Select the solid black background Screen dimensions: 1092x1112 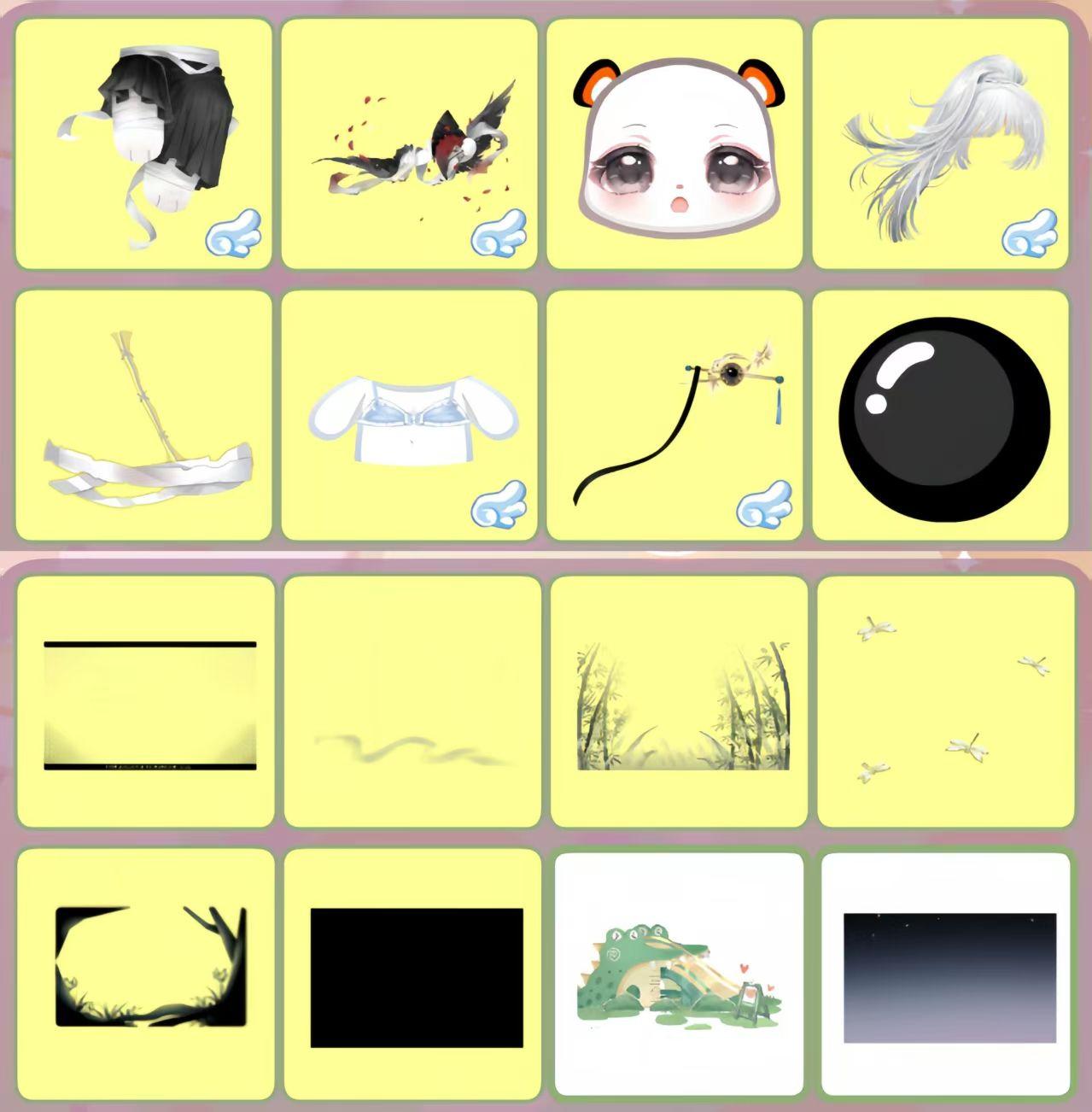[412, 974]
